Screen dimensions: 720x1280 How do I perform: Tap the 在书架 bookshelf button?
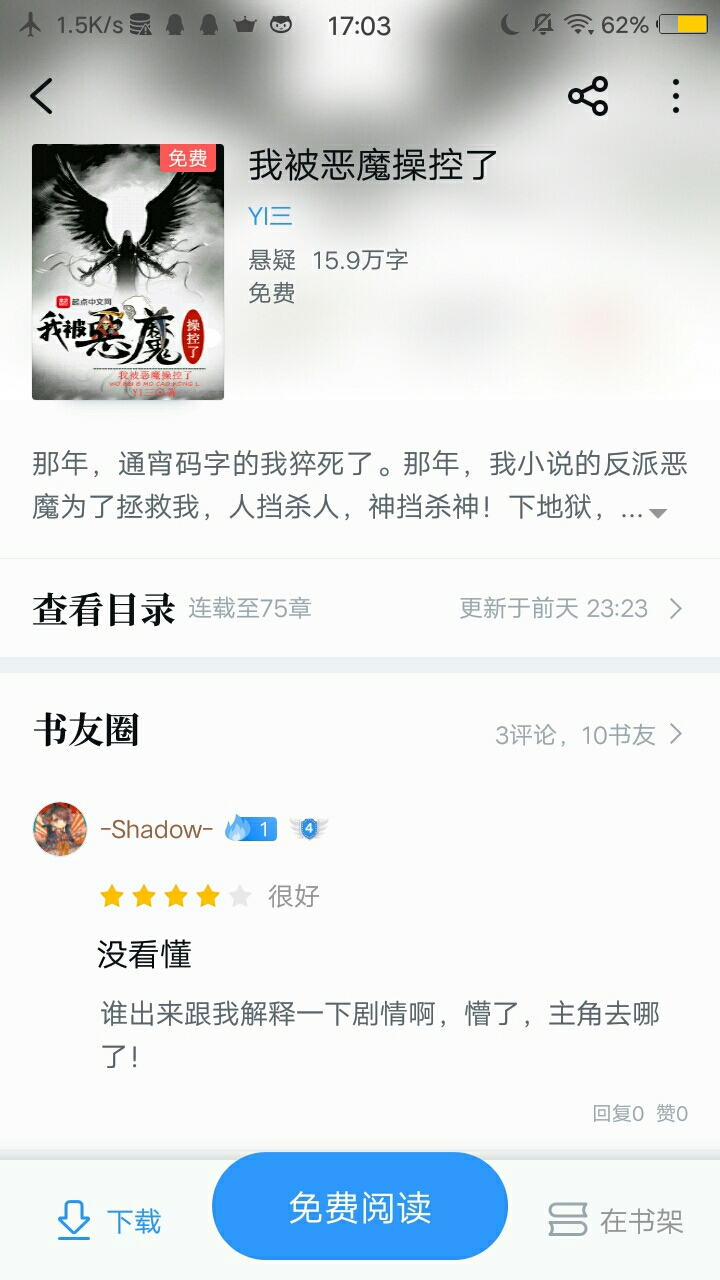[x=616, y=1221]
